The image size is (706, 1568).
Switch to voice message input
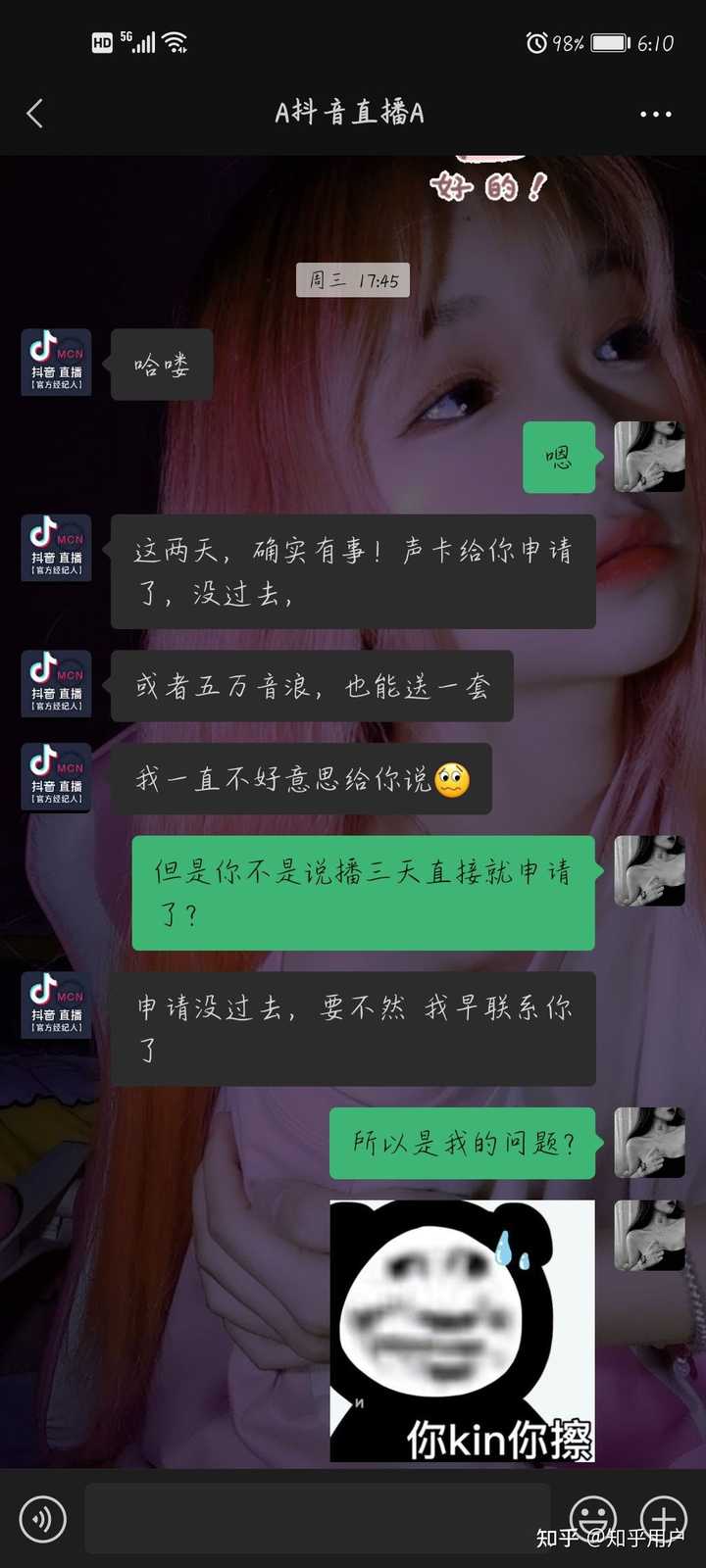(42, 1519)
